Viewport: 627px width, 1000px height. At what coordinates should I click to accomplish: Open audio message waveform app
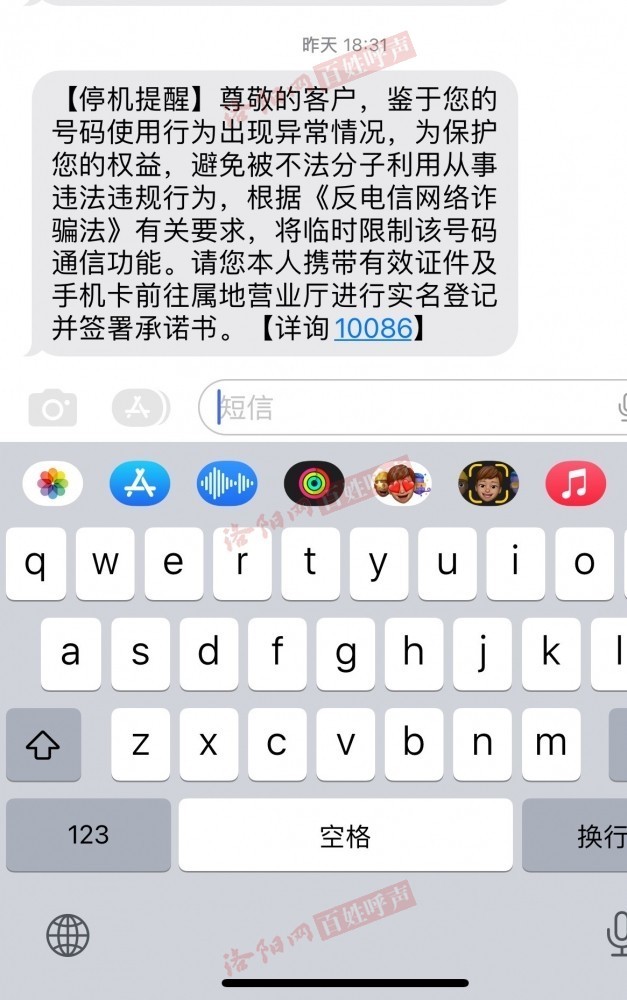(x=227, y=485)
